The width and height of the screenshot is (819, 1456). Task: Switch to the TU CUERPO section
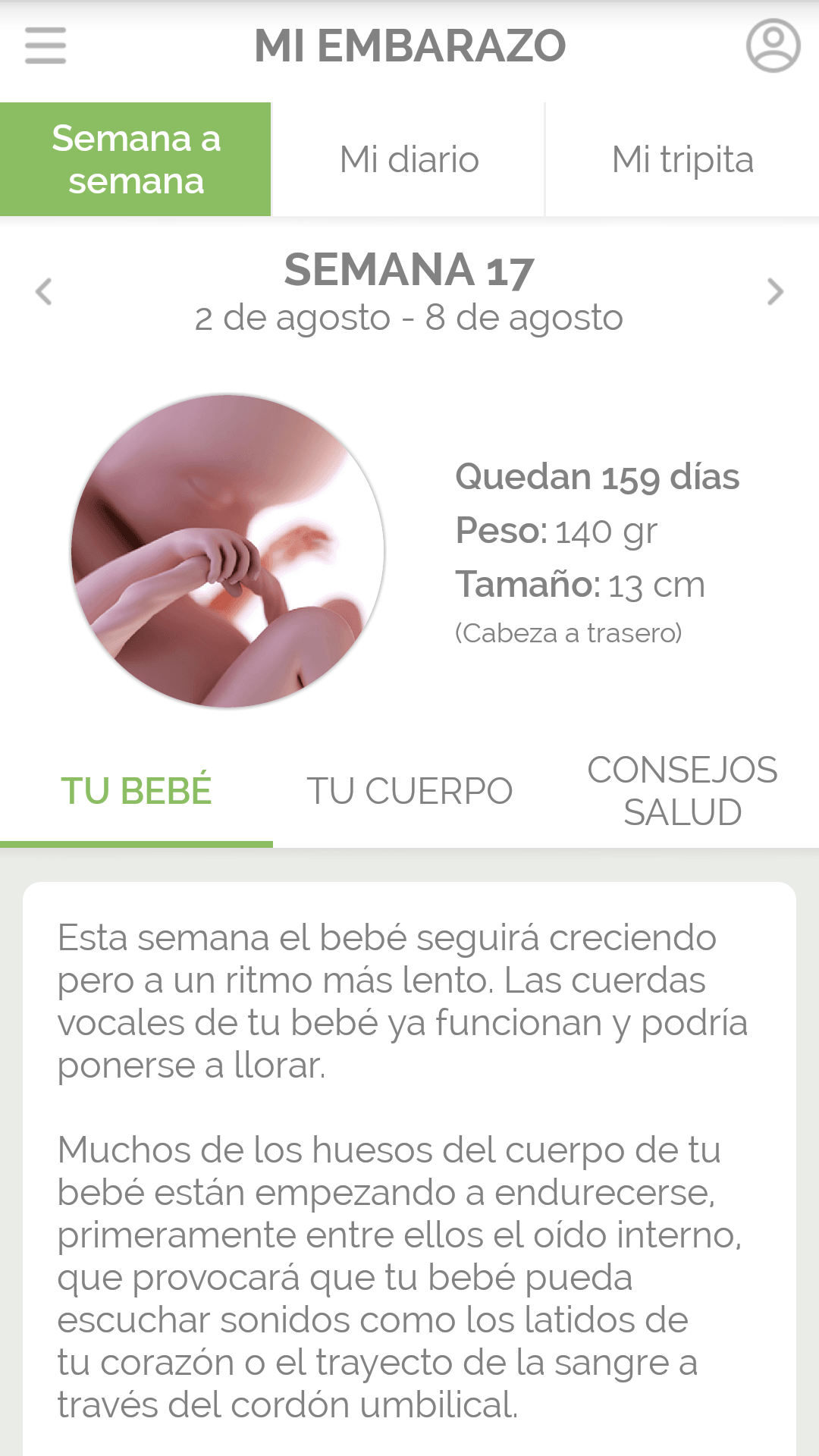click(x=409, y=791)
